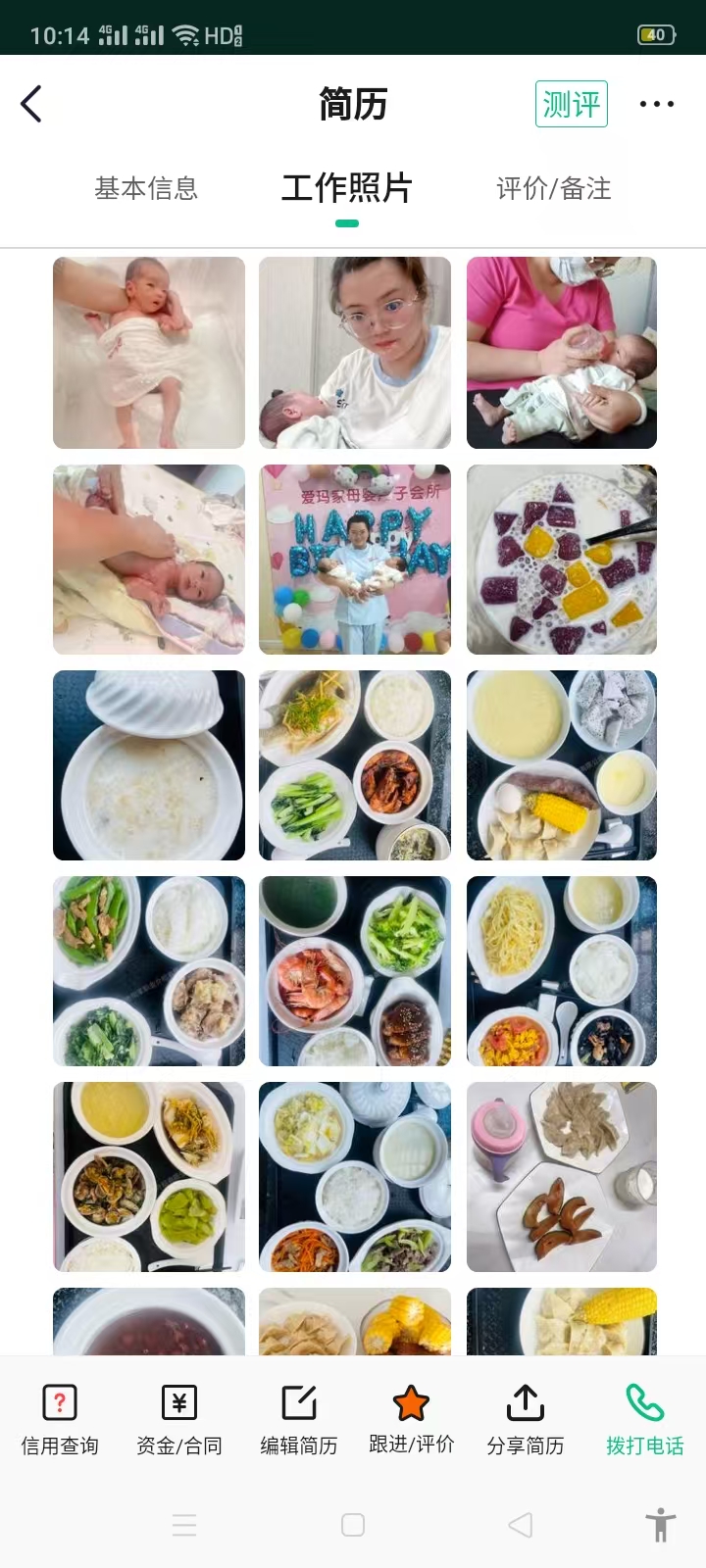View the photo of swaddled newborn baby
Image resolution: width=706 pixels, height=1568 pixels.
pyautogui.click(x=149, y=353)
